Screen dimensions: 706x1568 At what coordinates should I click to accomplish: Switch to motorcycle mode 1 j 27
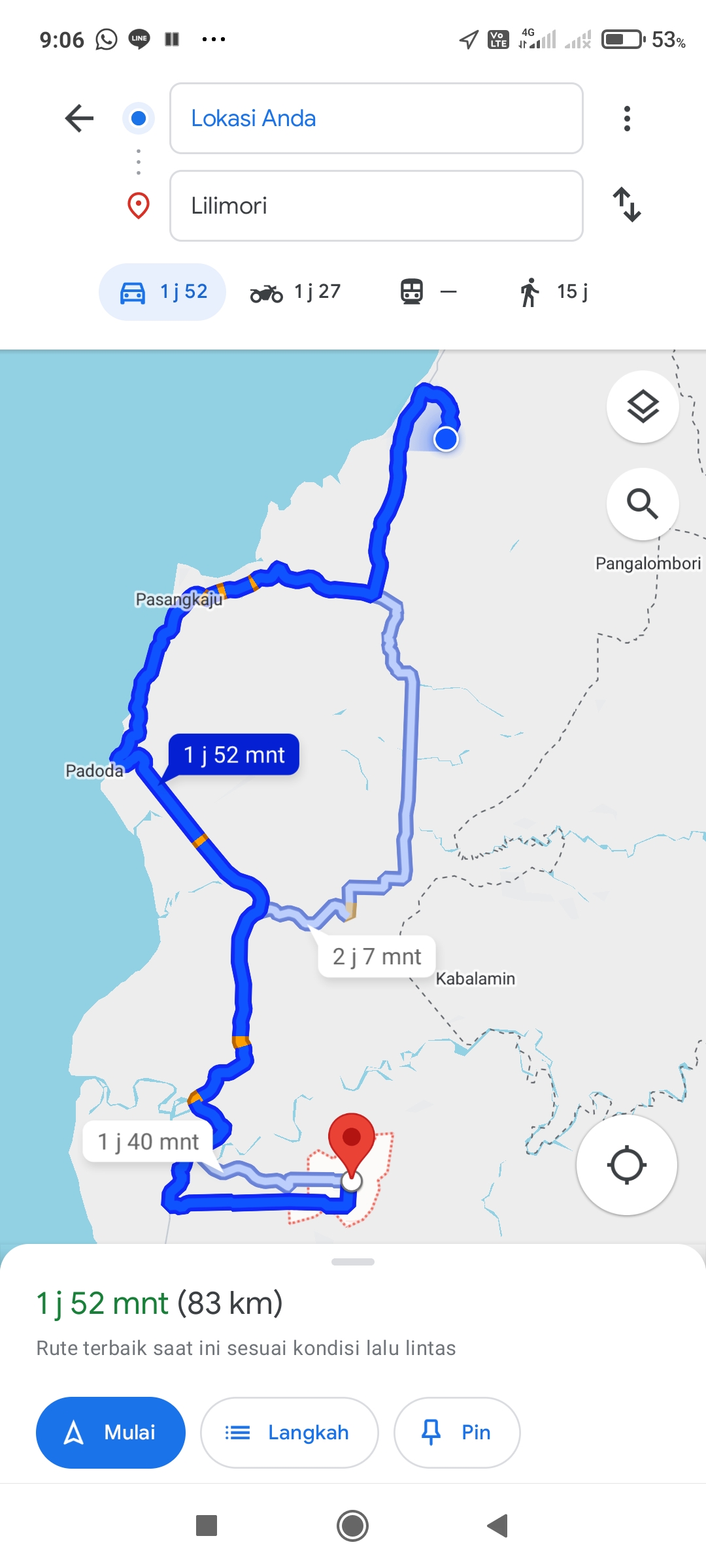pos(295,291)
